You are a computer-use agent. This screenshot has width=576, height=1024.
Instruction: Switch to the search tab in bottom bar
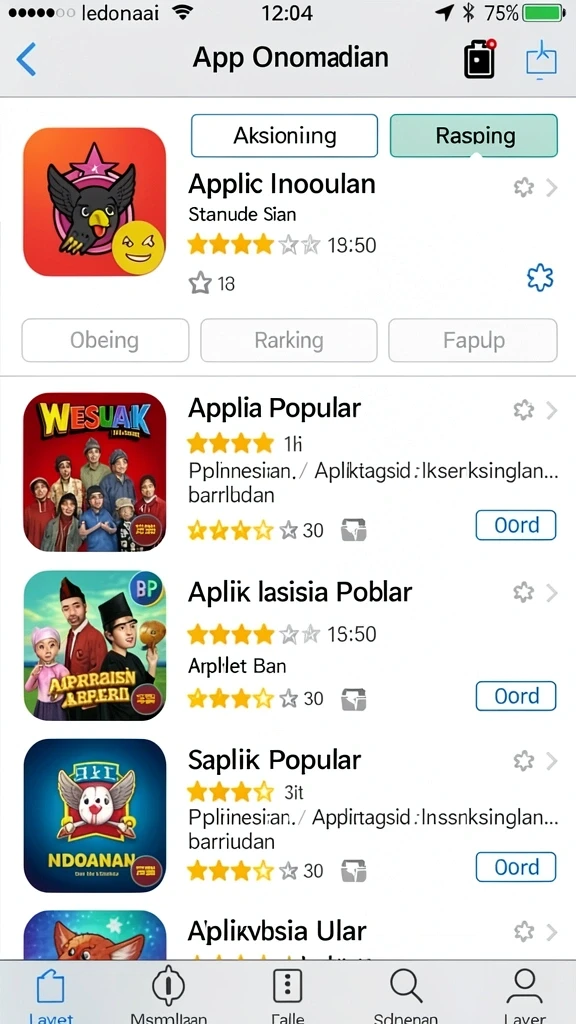406,993
